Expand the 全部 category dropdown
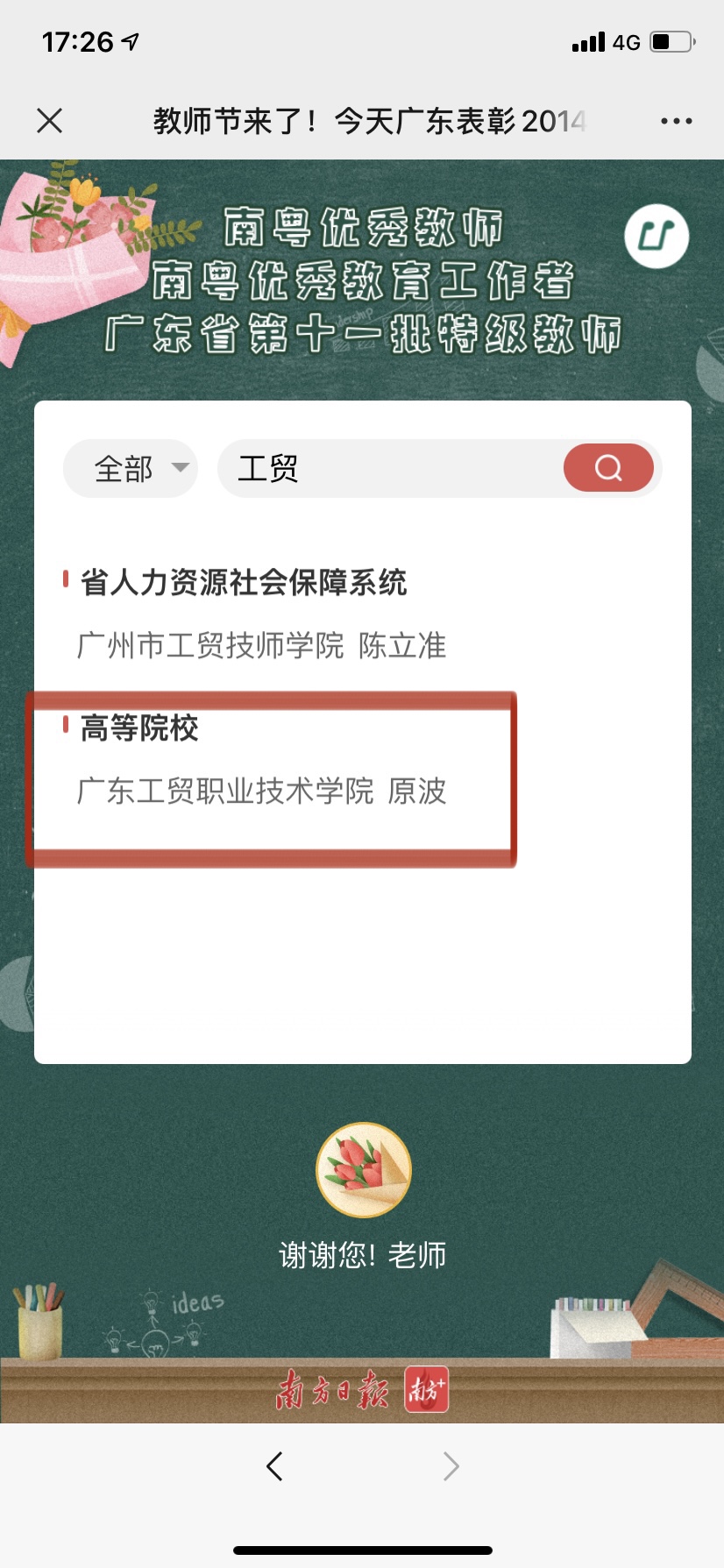 [x=131, y=468]
